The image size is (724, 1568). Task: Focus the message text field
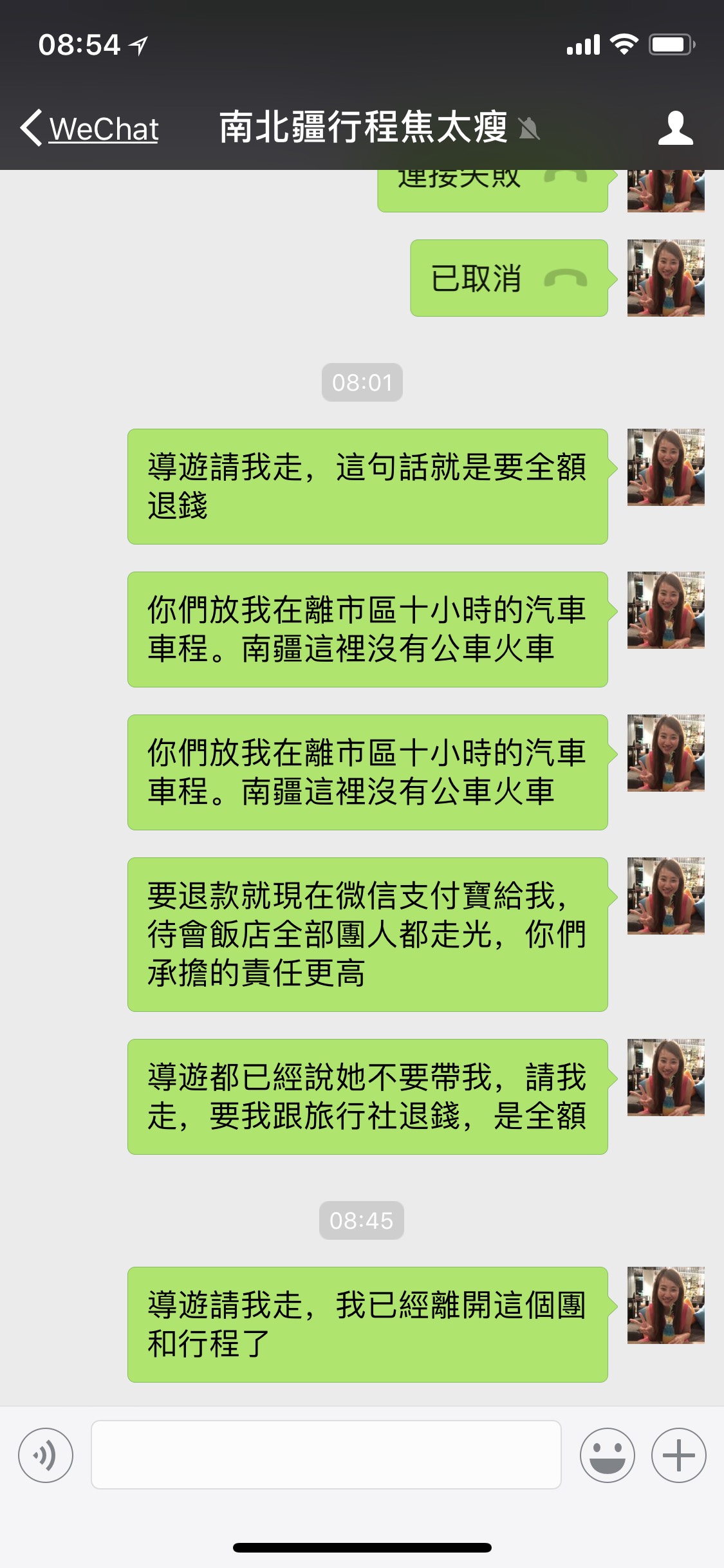pyautogui.click(x=326, y=1455)
